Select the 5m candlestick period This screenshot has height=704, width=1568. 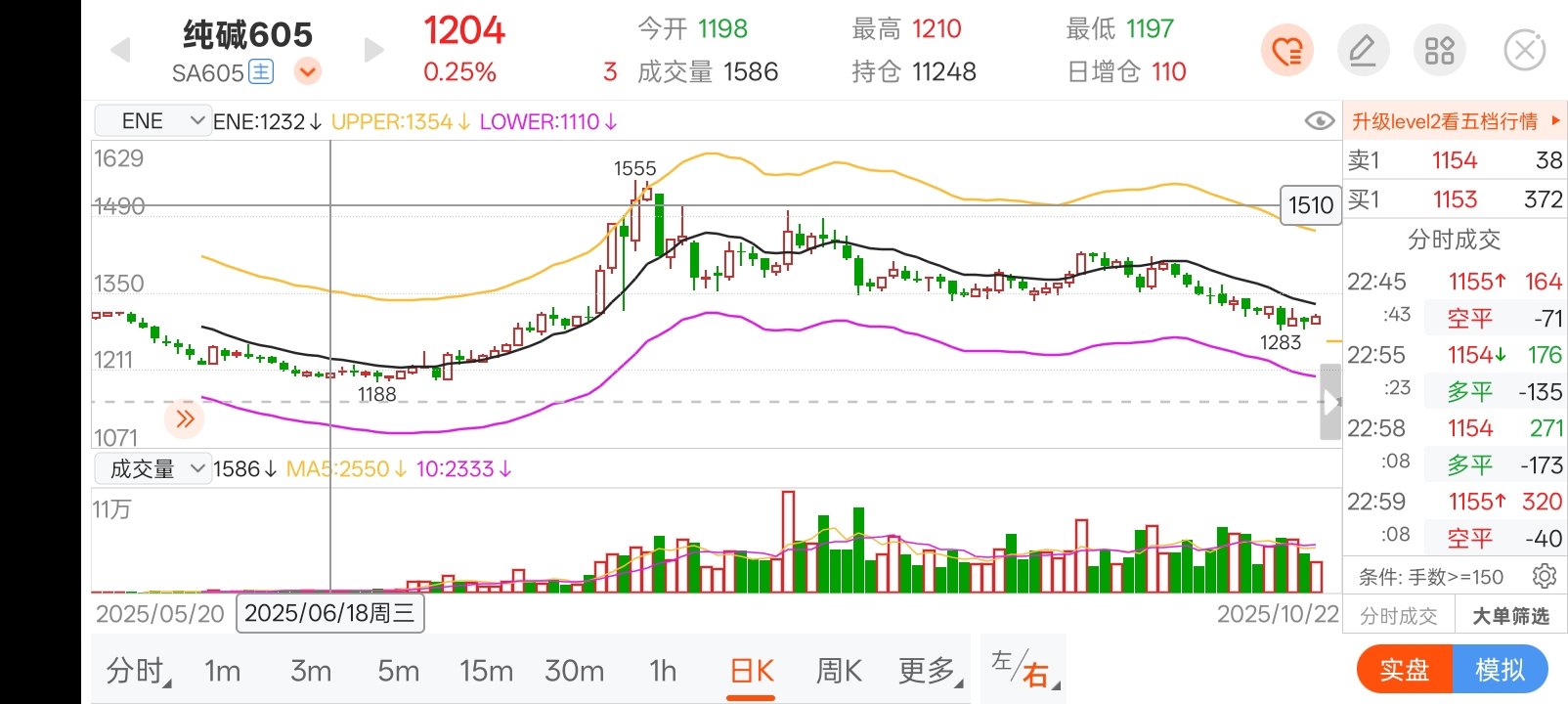tap(398, 671)
